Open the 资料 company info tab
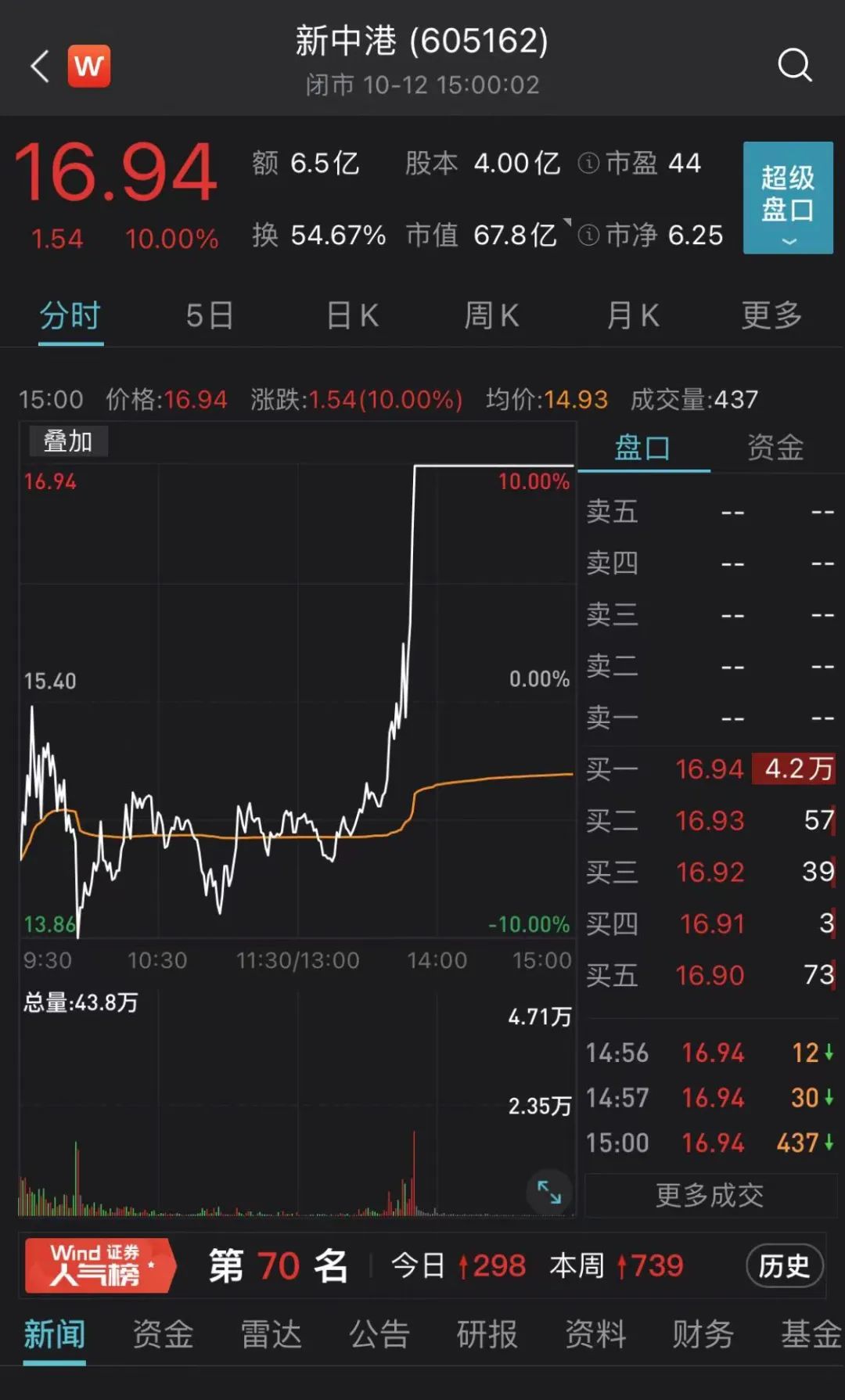Screen dimensions: 845x1400 point(595,1334)
